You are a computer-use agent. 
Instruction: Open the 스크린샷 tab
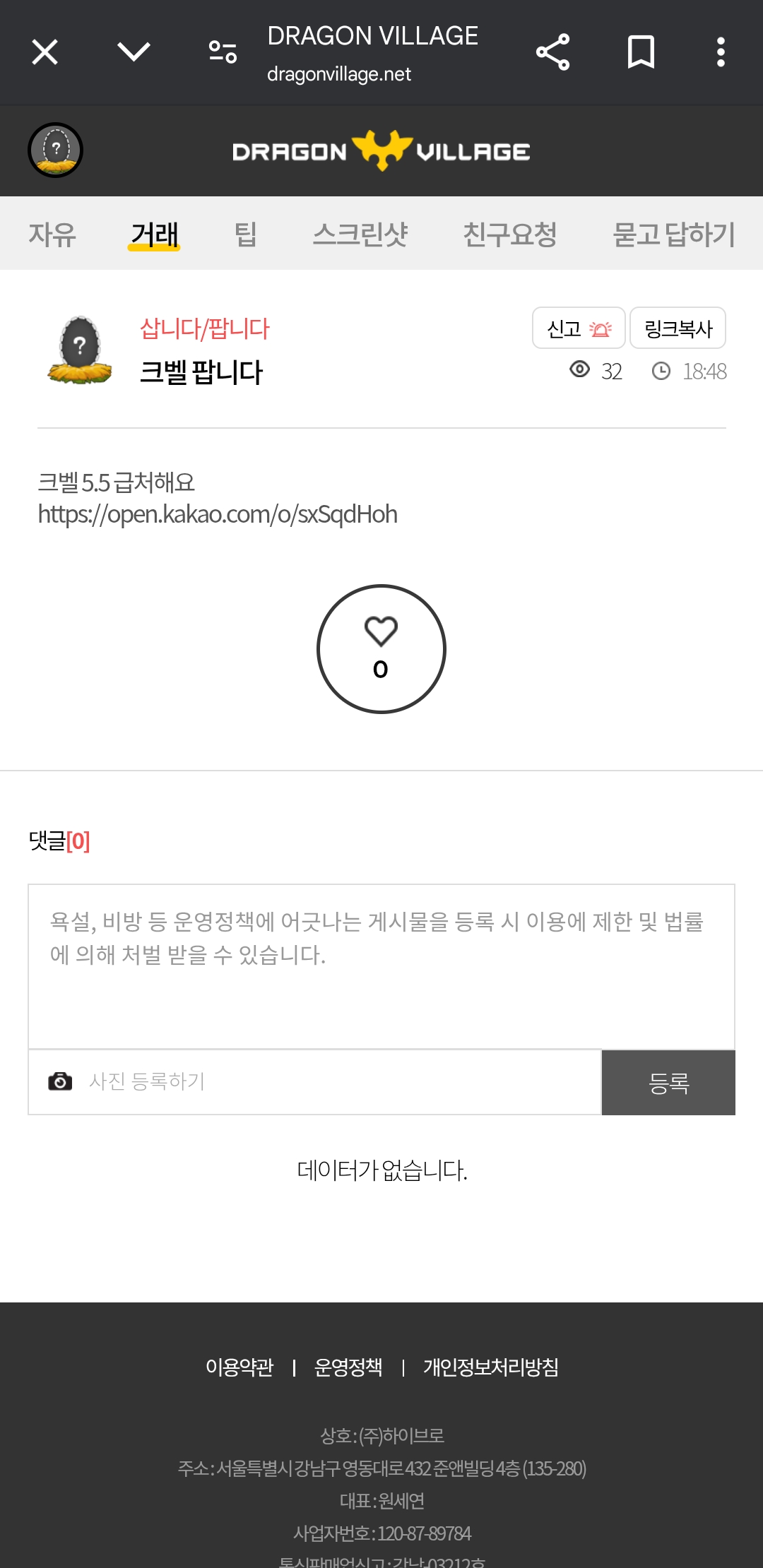click(360, 234)
